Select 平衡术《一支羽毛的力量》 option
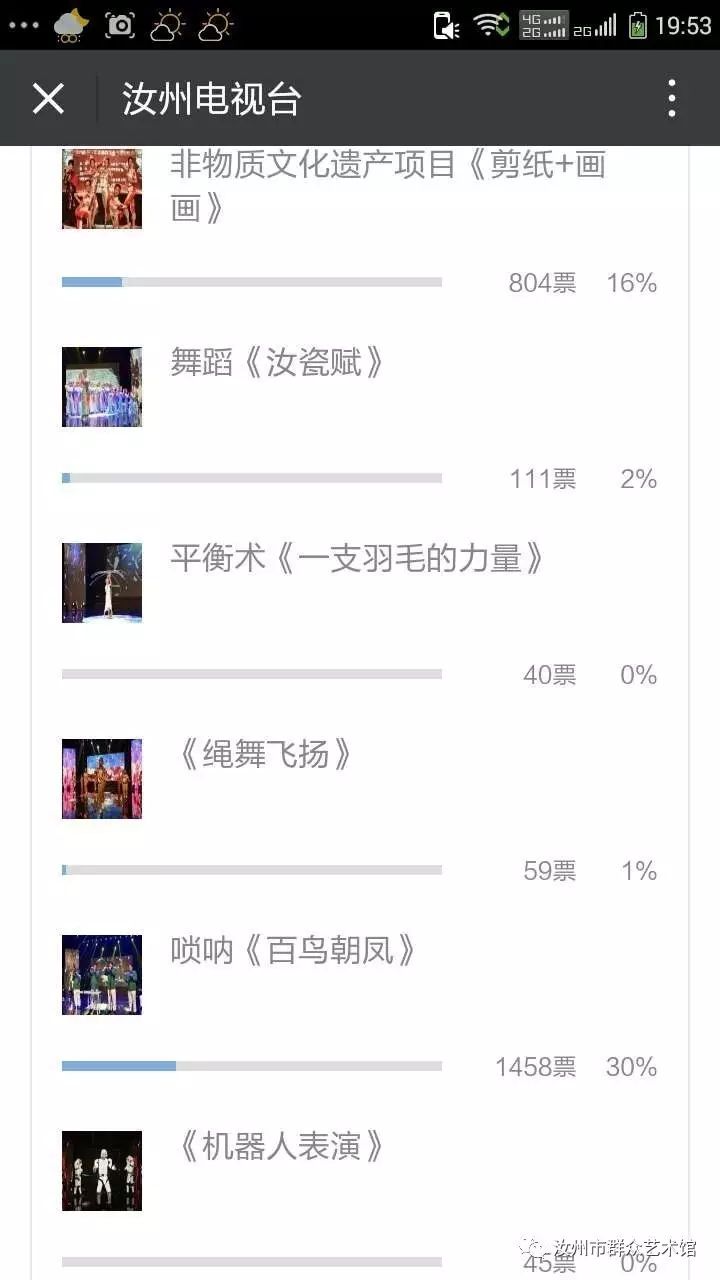This screenshot has height=1280, width=720. click(x=360, y=612)
